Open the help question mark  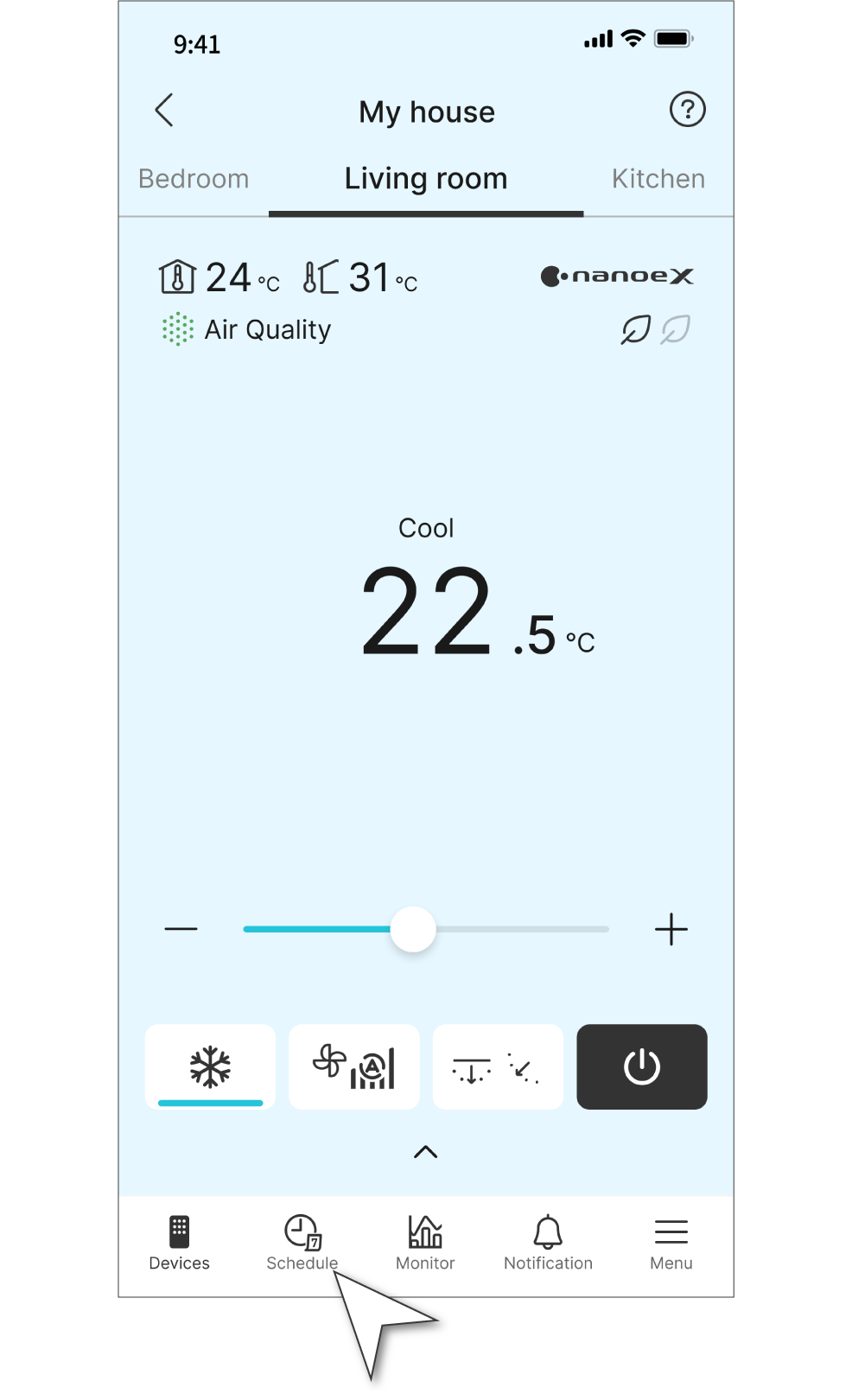pos(687,110)
